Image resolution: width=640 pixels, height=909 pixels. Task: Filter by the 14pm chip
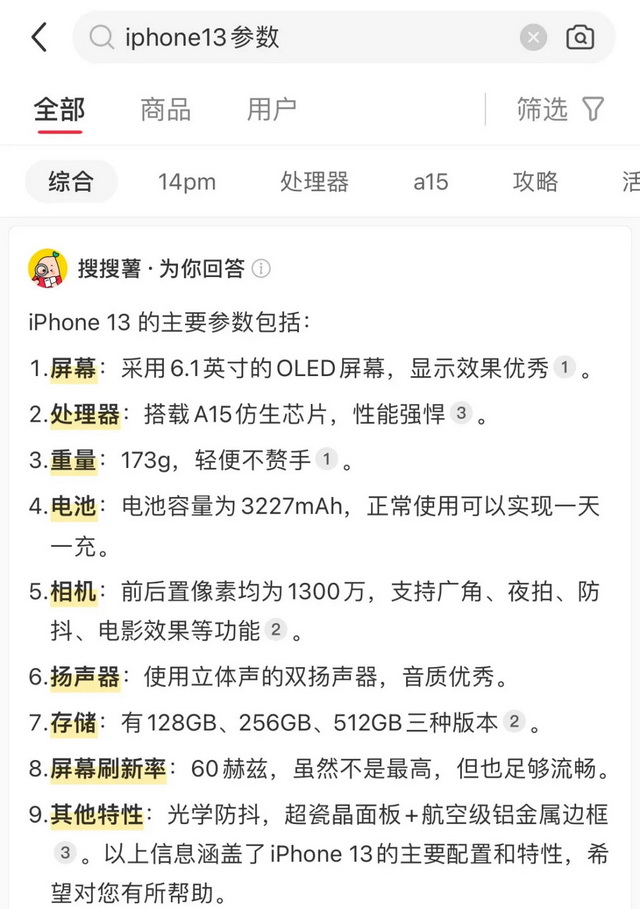pos(186,182)
